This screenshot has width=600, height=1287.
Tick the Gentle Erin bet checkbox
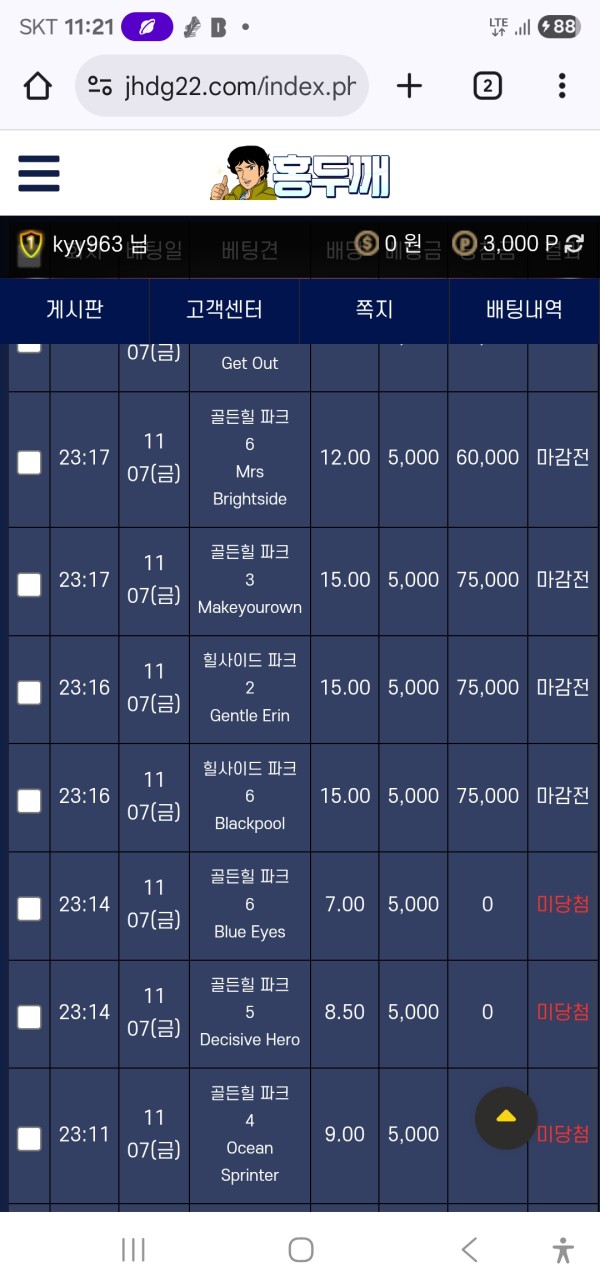(30, 692)
